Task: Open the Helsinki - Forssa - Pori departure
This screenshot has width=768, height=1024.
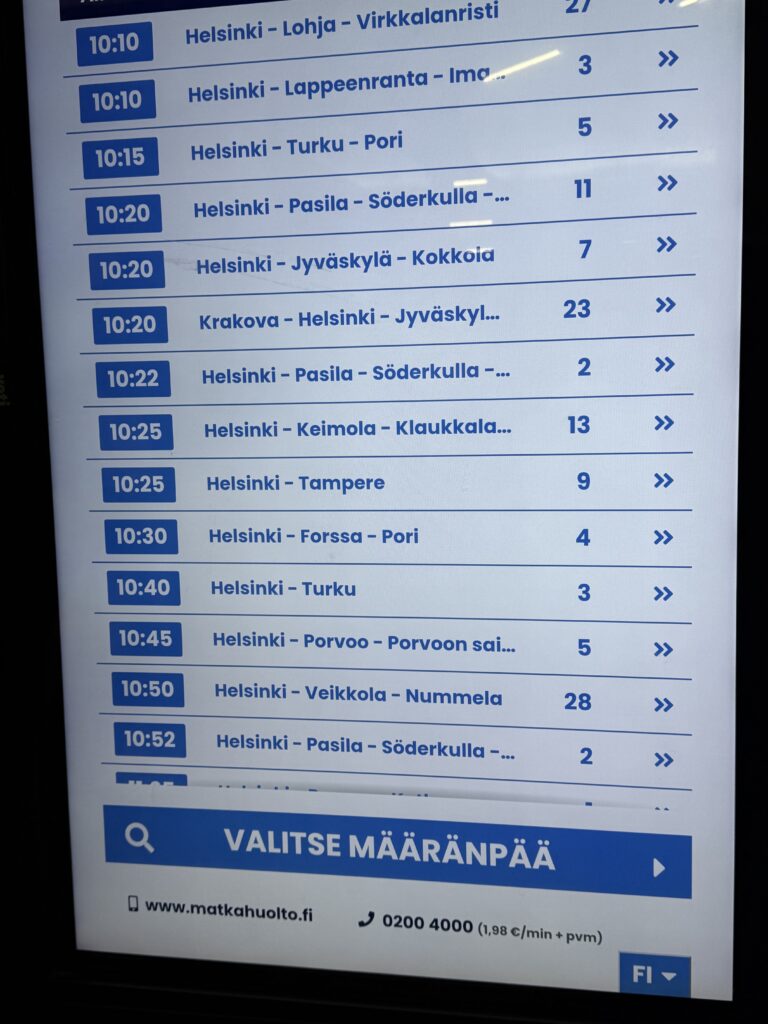Action: 392,539
